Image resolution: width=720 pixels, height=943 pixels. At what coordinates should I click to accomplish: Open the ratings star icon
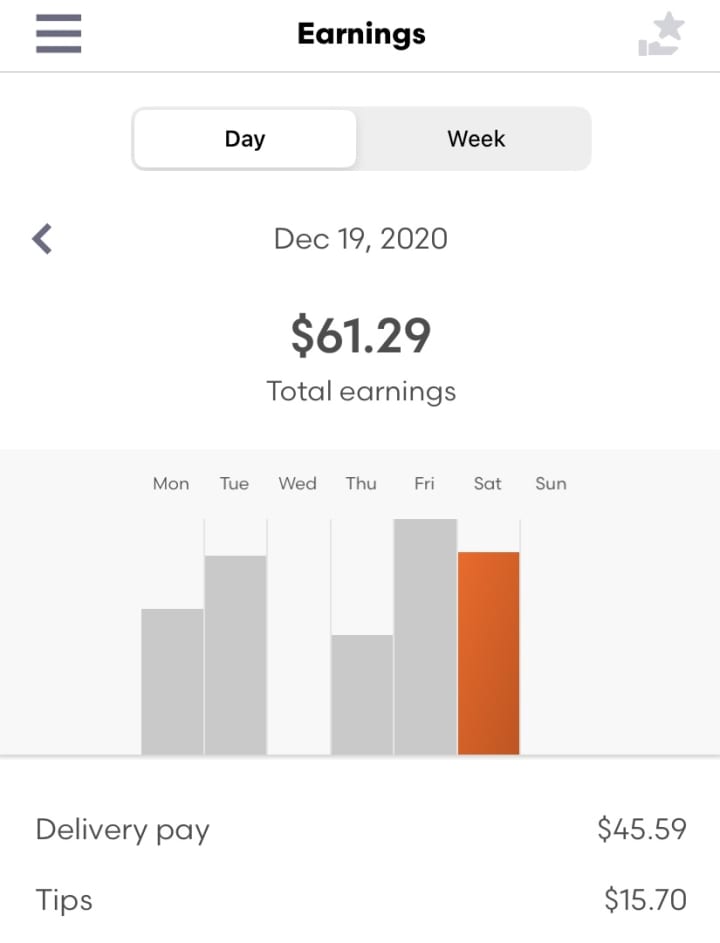tap(661, 35)
